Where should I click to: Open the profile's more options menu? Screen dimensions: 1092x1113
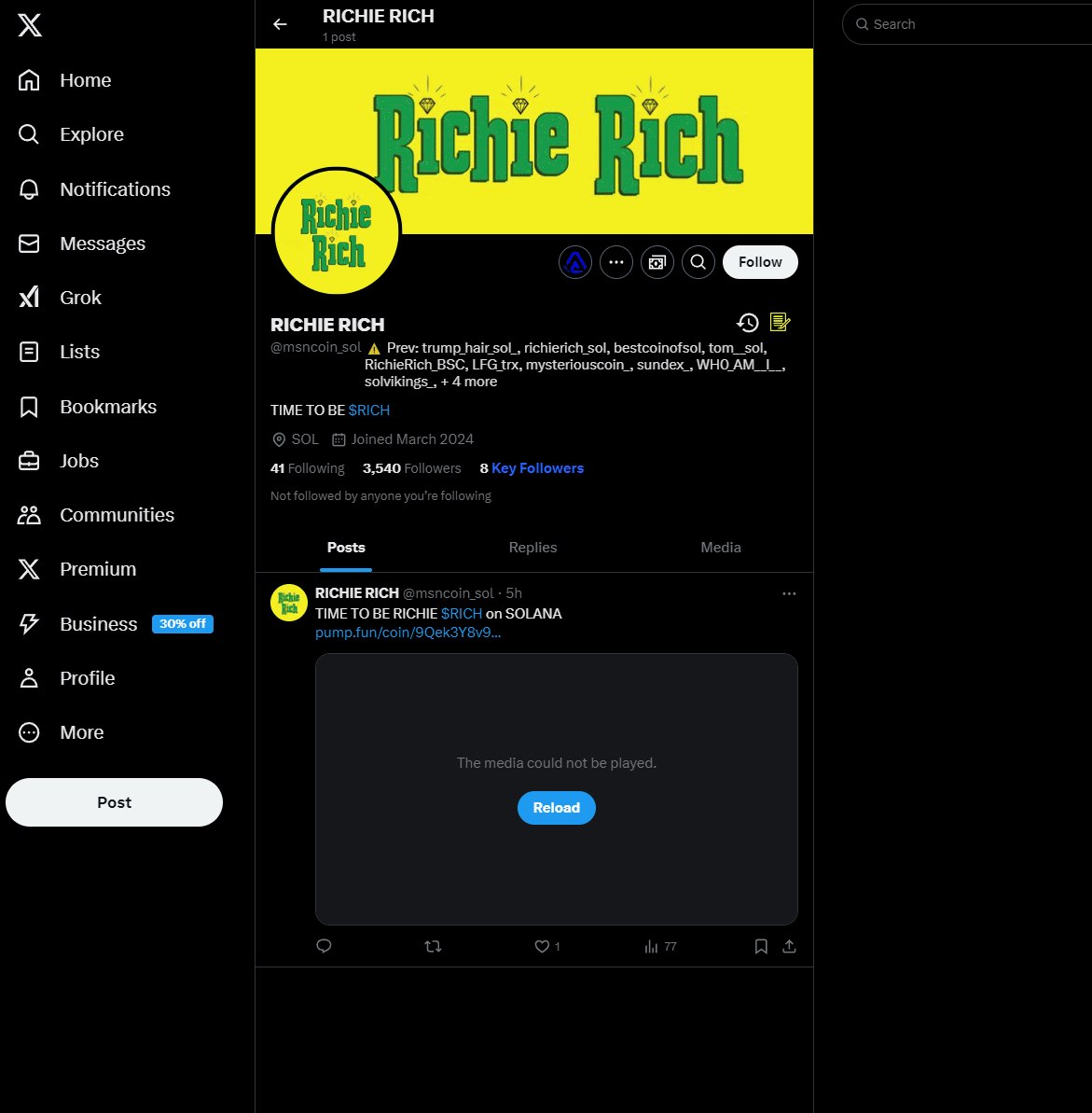pos(616,262)
